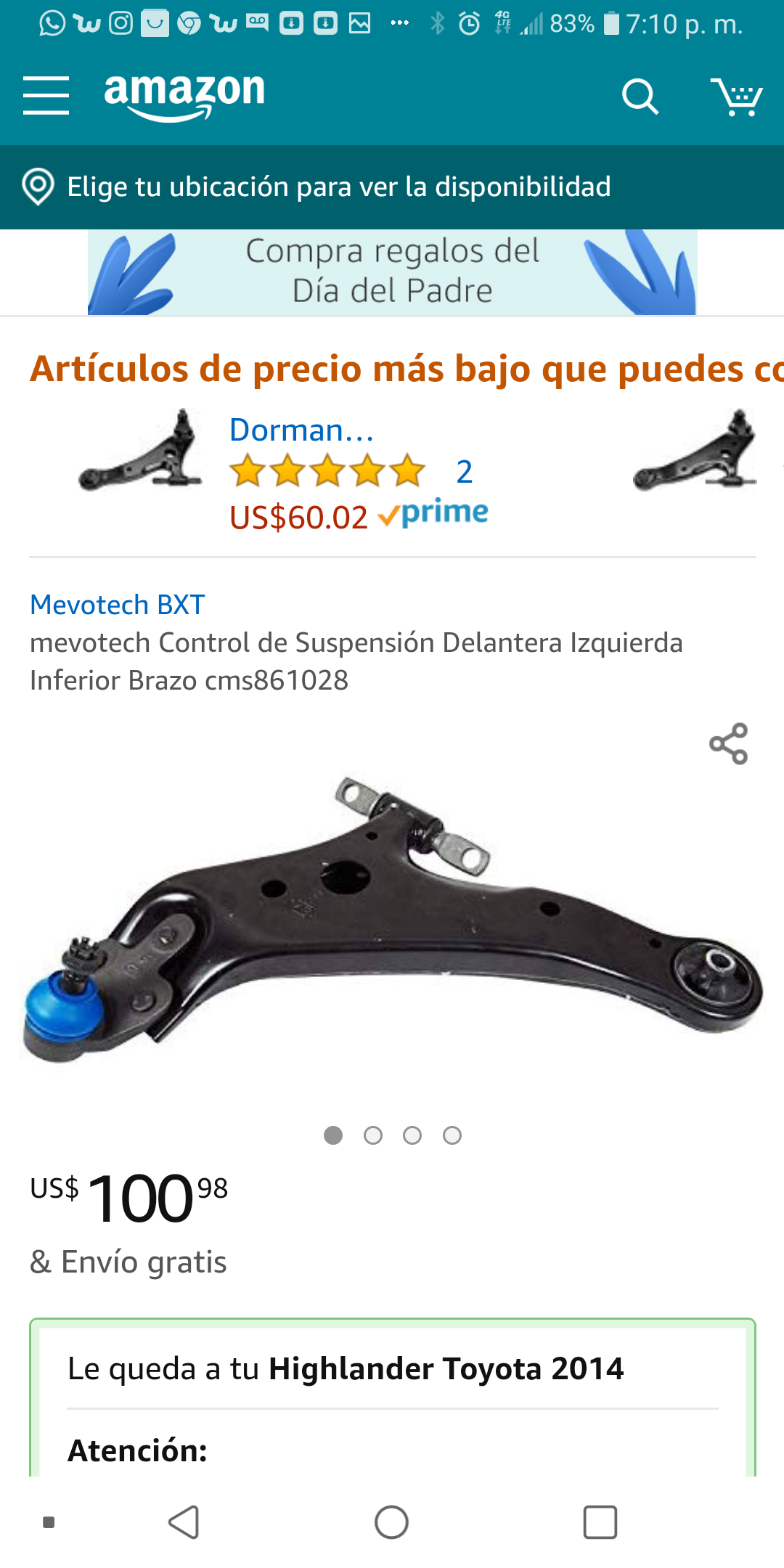This screenshot has height=1568, width=784.
Task: Open the main control arm product image
Action: click(392, 922)
